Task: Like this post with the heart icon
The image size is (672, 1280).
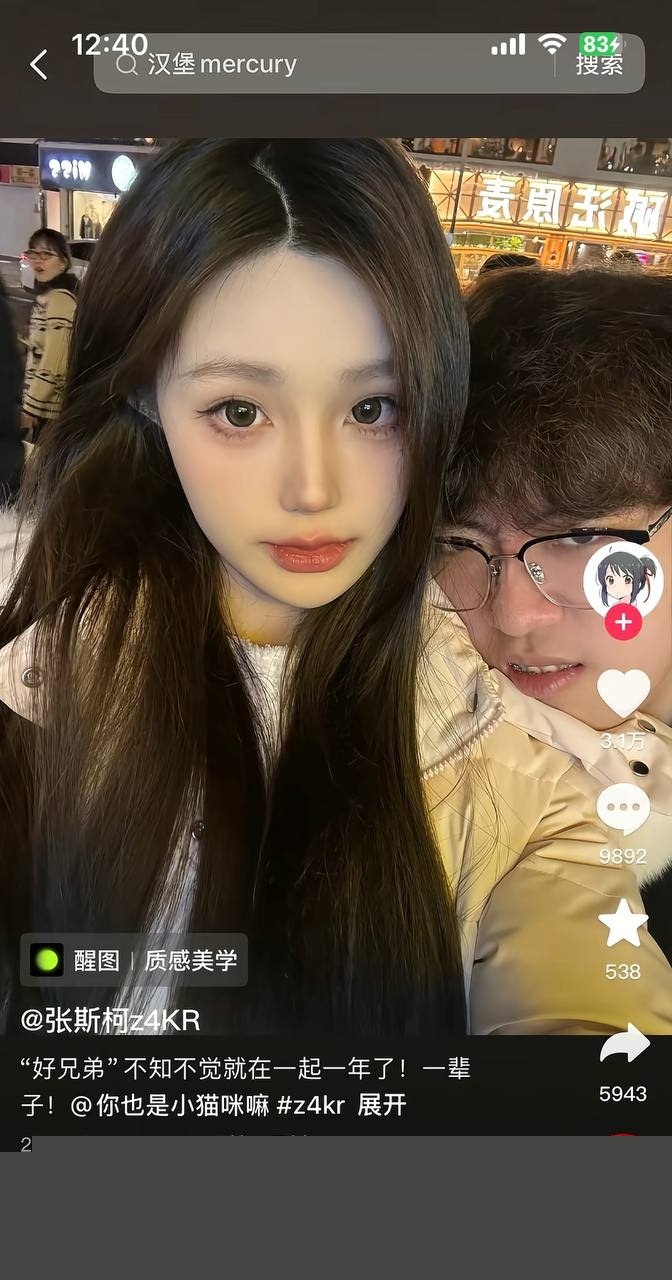Action: click(x=623, y=692)
